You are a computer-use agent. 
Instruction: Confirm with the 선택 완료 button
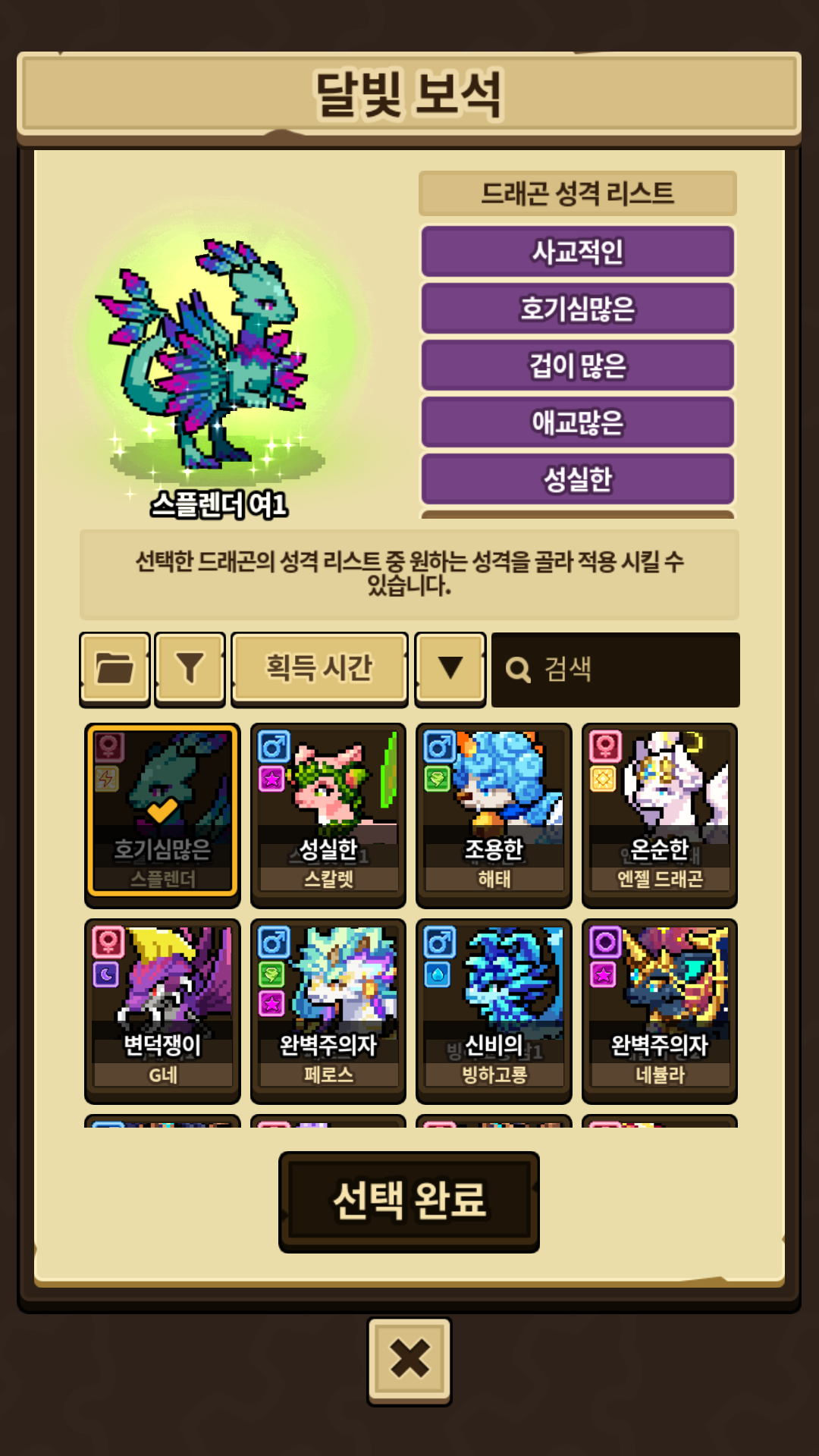point(409,1201)
